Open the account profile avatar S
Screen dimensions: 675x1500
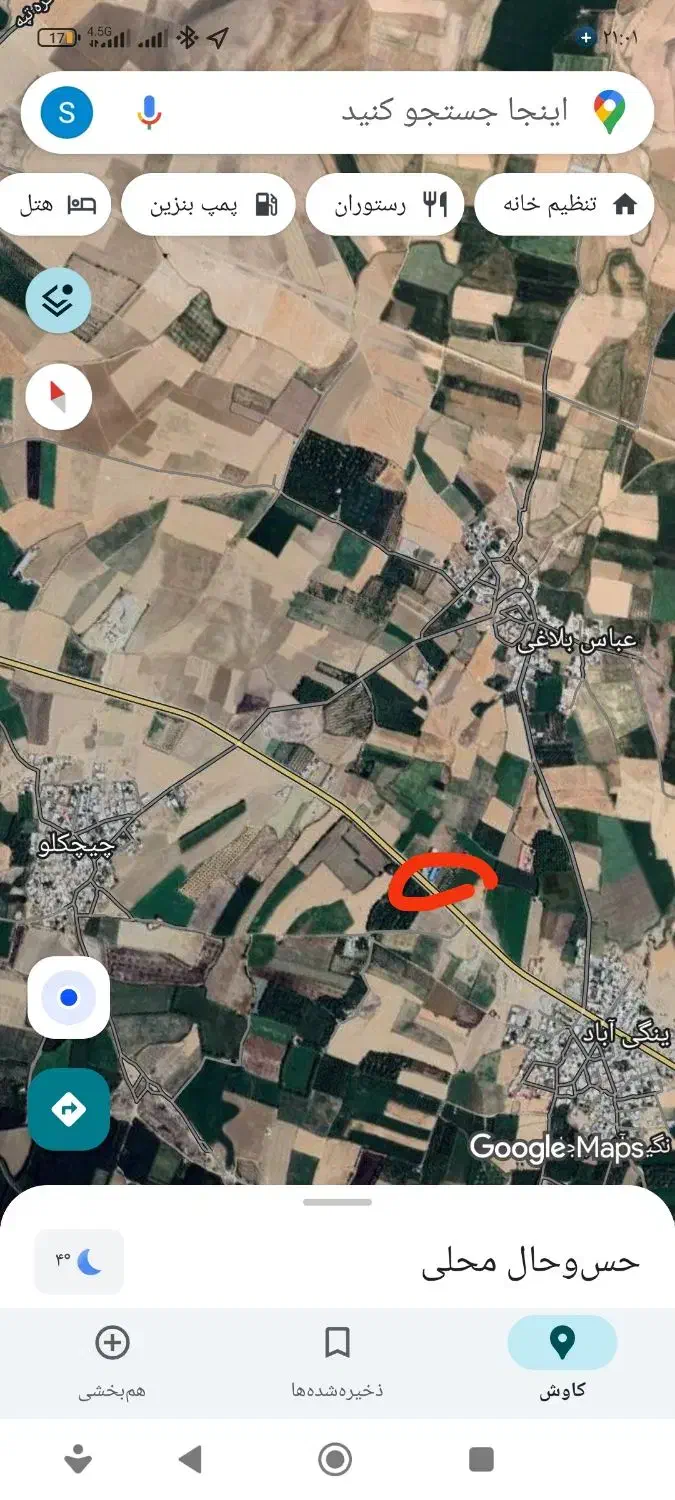tap(67, 112)
